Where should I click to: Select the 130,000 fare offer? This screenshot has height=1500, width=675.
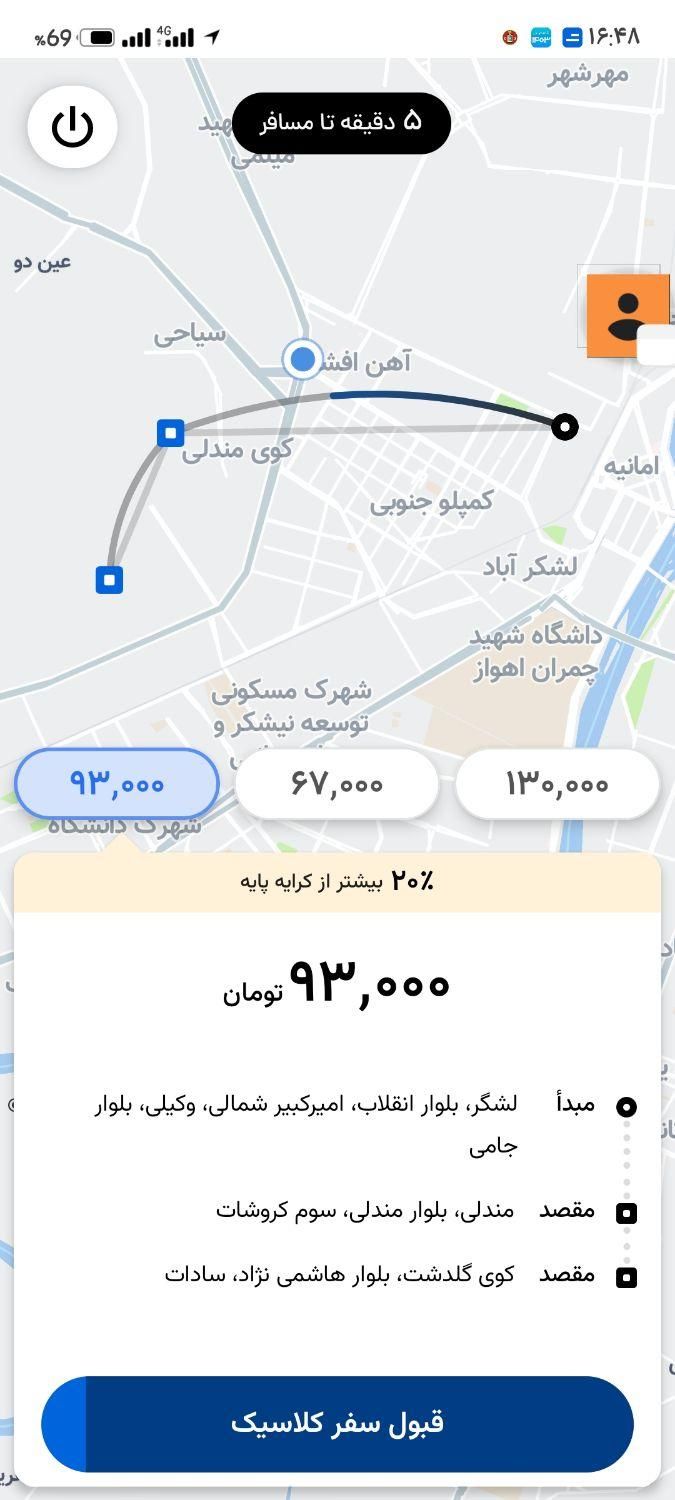(557, 784)
